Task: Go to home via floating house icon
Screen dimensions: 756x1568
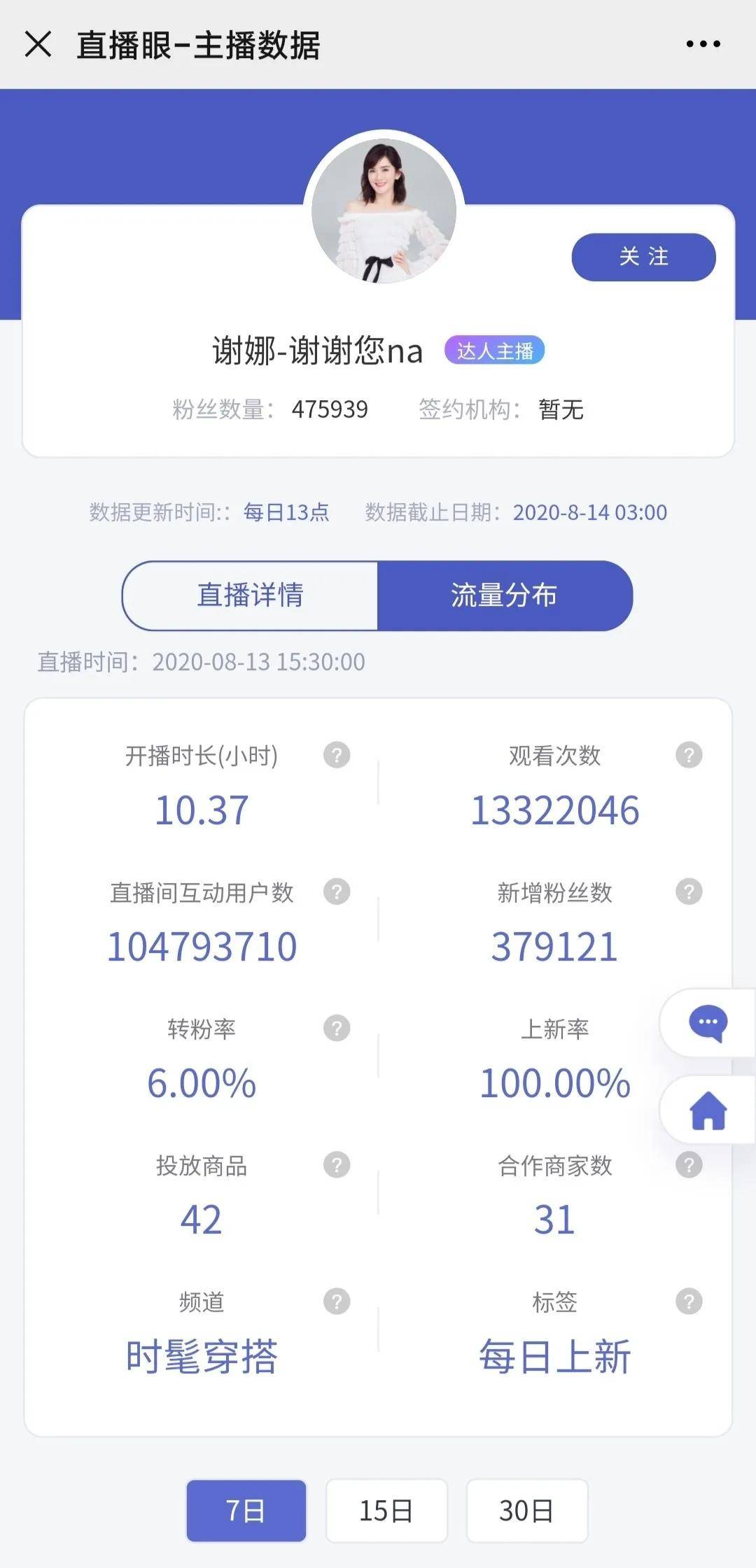Action: 708,1110
